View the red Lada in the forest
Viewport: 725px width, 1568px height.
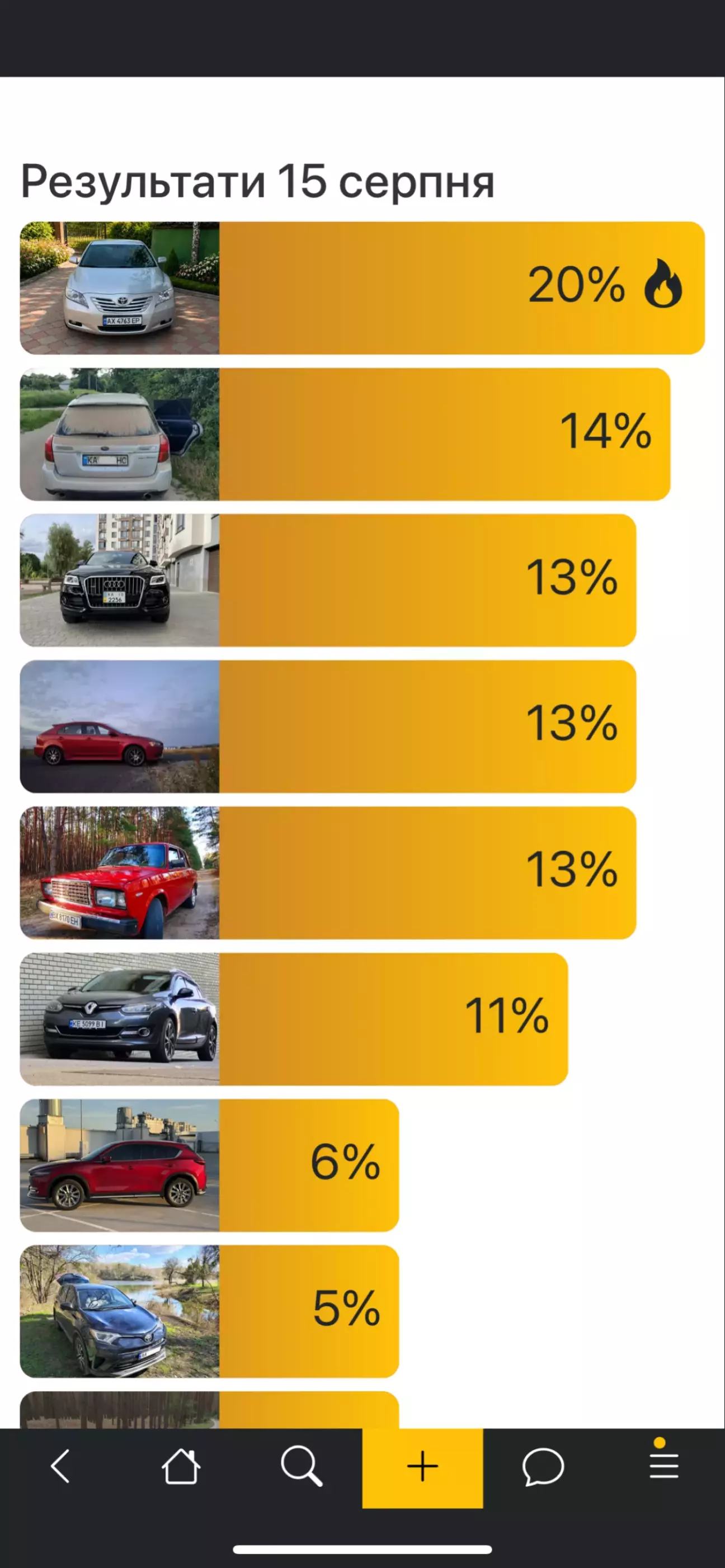(328, 872)
